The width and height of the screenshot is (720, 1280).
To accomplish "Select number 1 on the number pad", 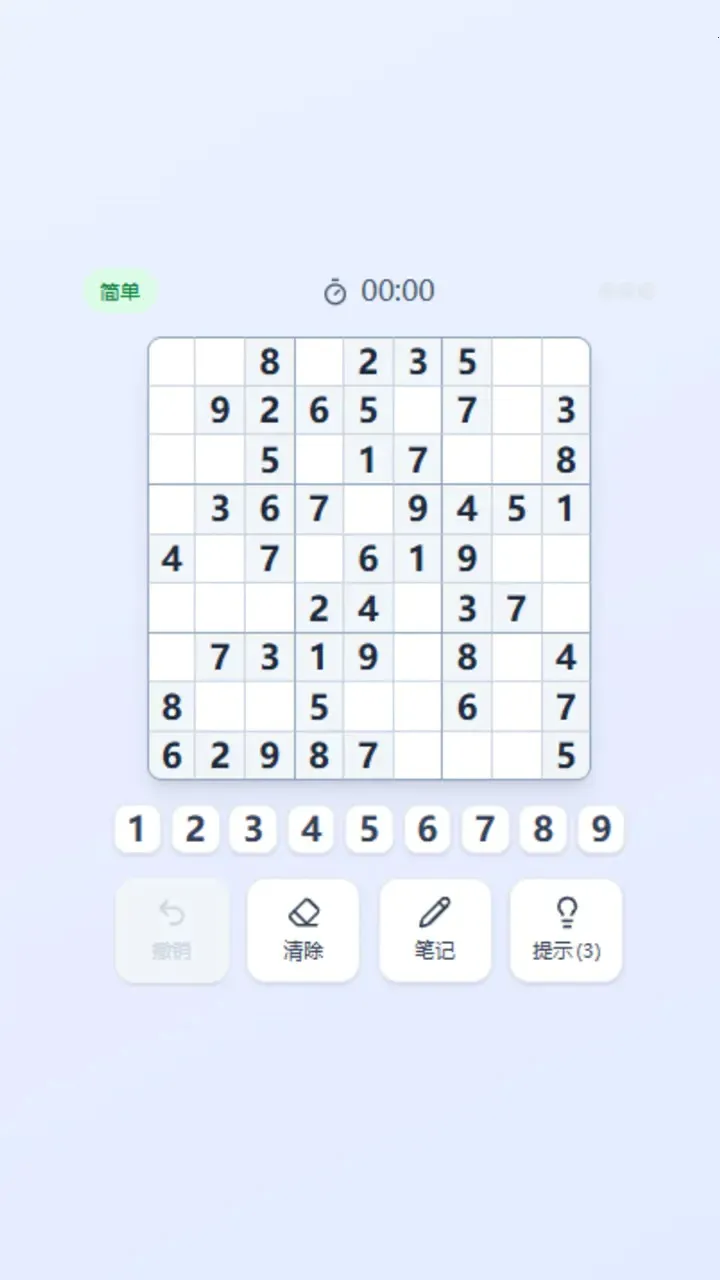I will pyautogui.click(x=137, y=829).
